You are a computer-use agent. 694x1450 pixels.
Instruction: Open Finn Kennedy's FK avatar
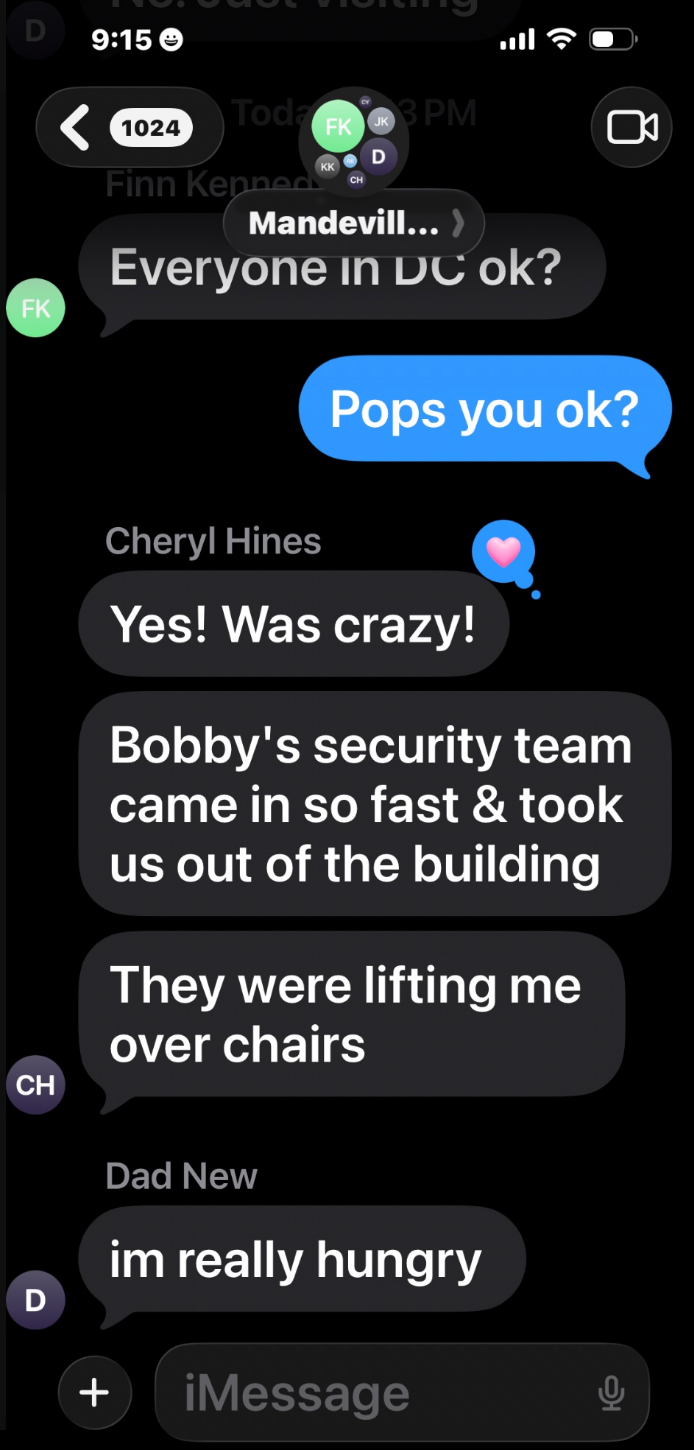pyautogui.click(x=35, y=308)
